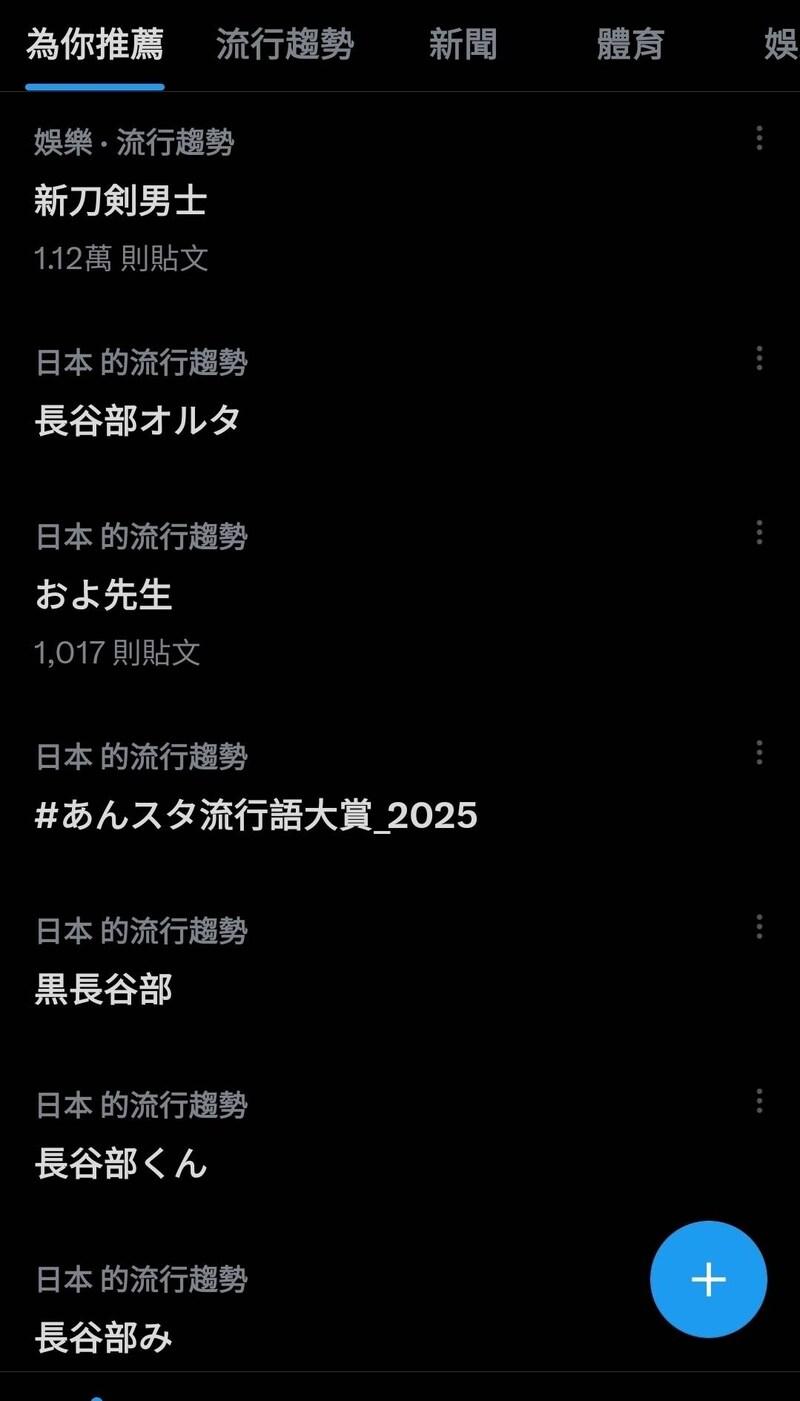Open the 新刀剣男士 trend
800x1401 pixels.
click(x=121, y=202)
